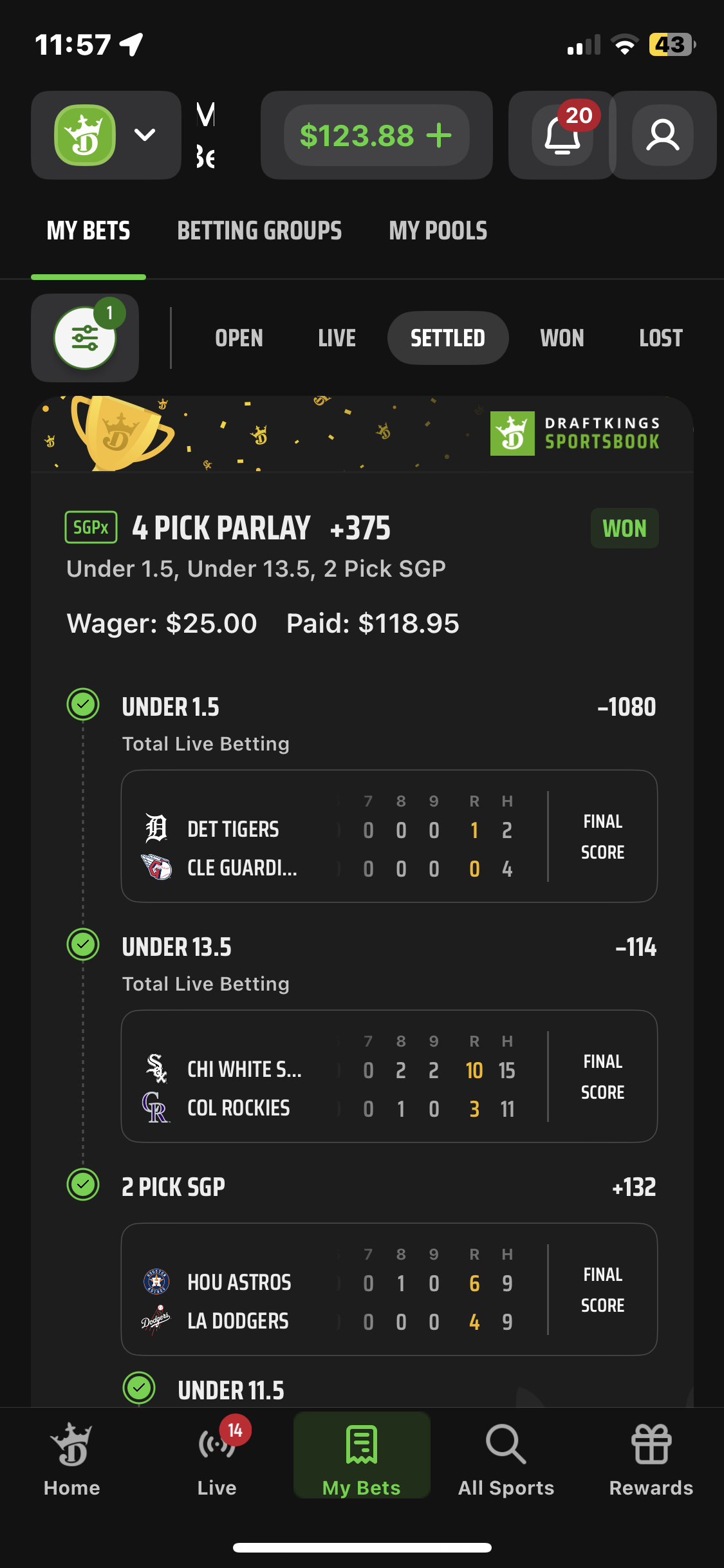Image resolution: width=724 pixels, height=1568 pixels.
Task: Select the Settled filter chip
Action: [x=447, y=338]
